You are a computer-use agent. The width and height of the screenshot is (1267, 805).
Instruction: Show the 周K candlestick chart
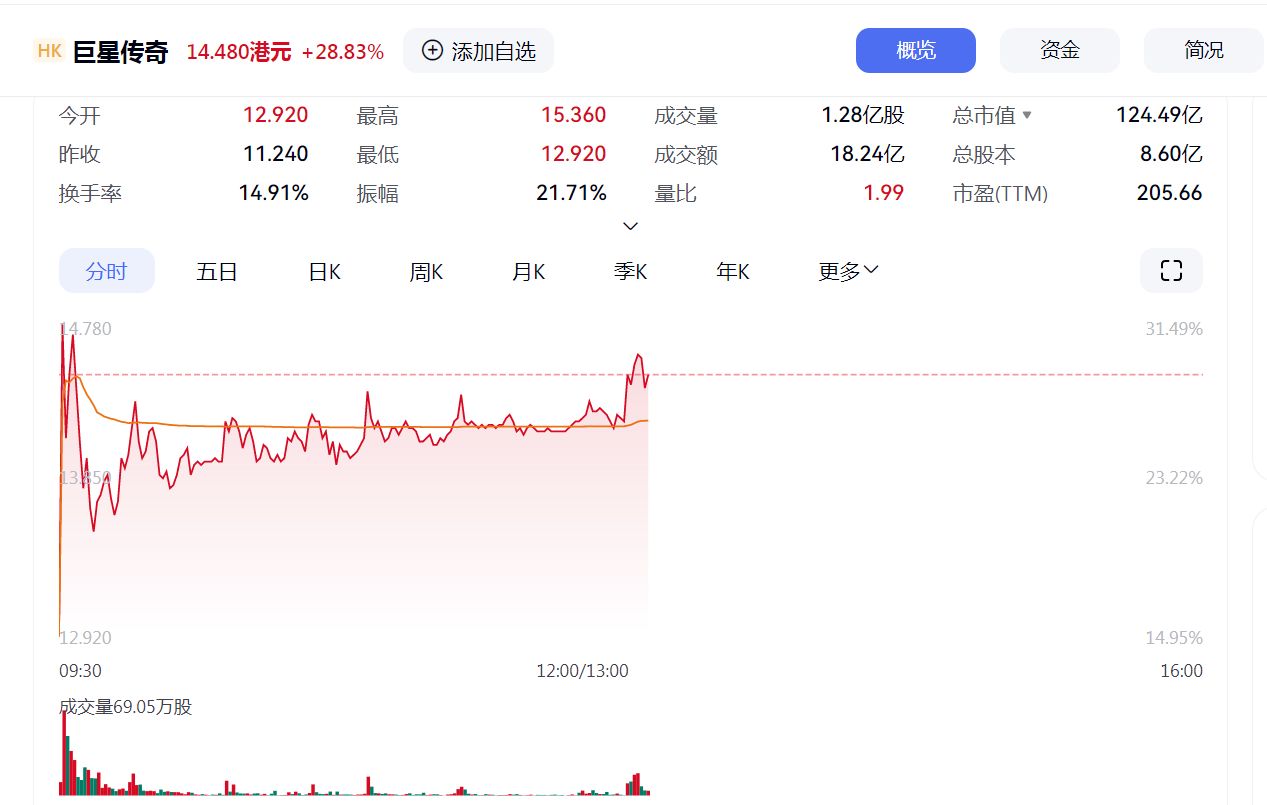point(426,271)
